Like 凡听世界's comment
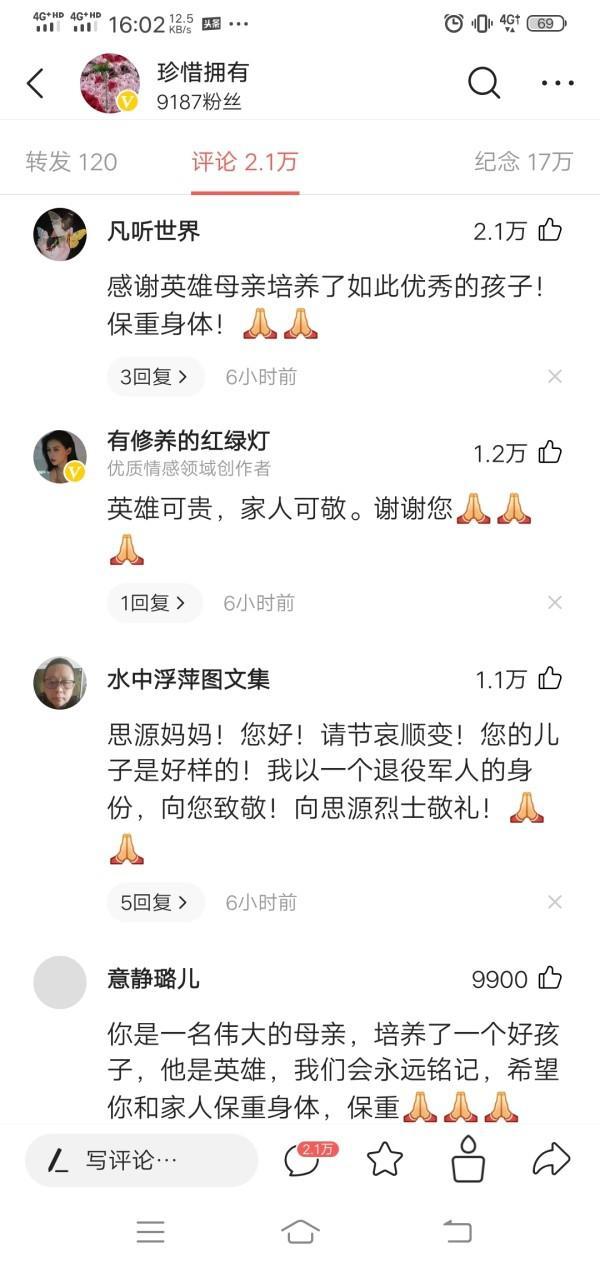This screenshot has width=600, height=1267. [x=550, y=231]
